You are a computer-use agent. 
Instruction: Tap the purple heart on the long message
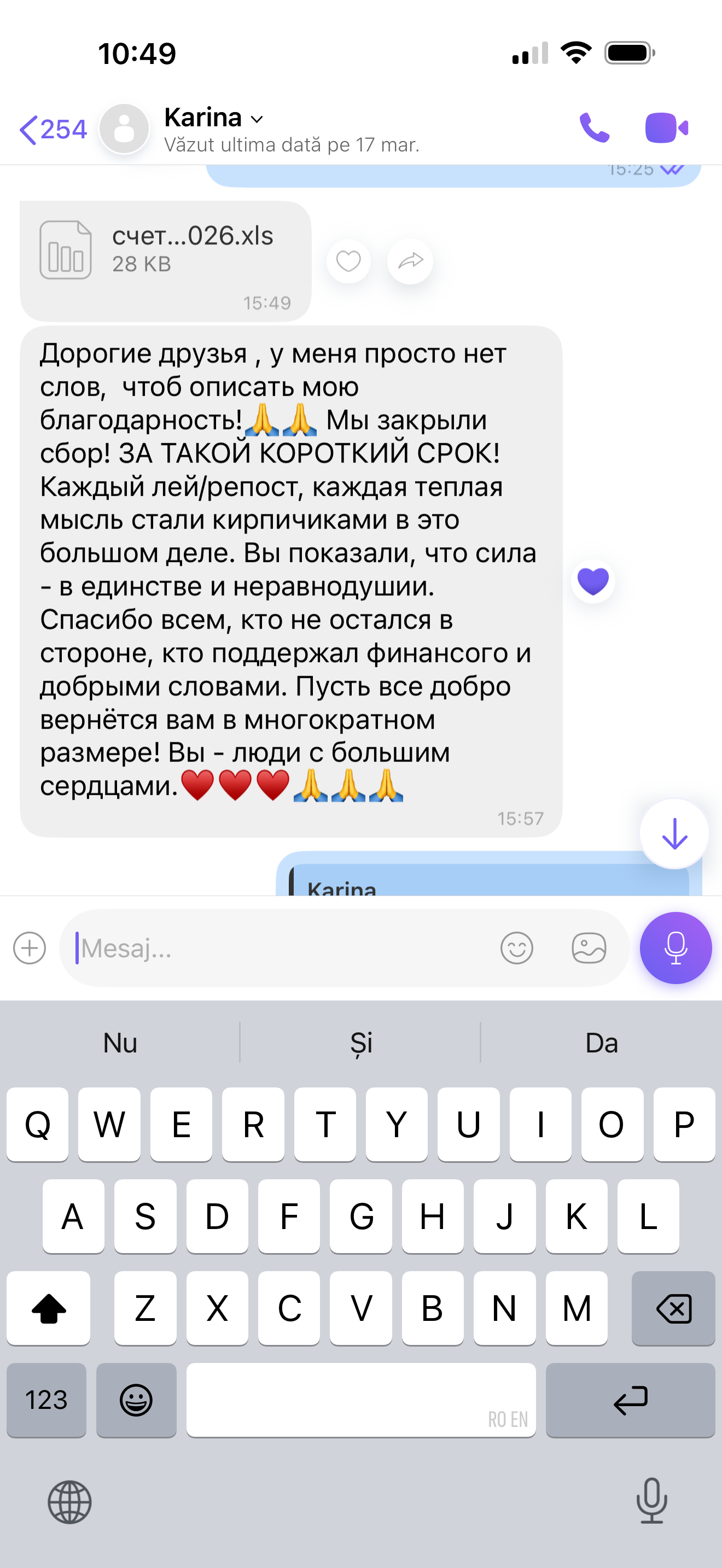point(592,581)
